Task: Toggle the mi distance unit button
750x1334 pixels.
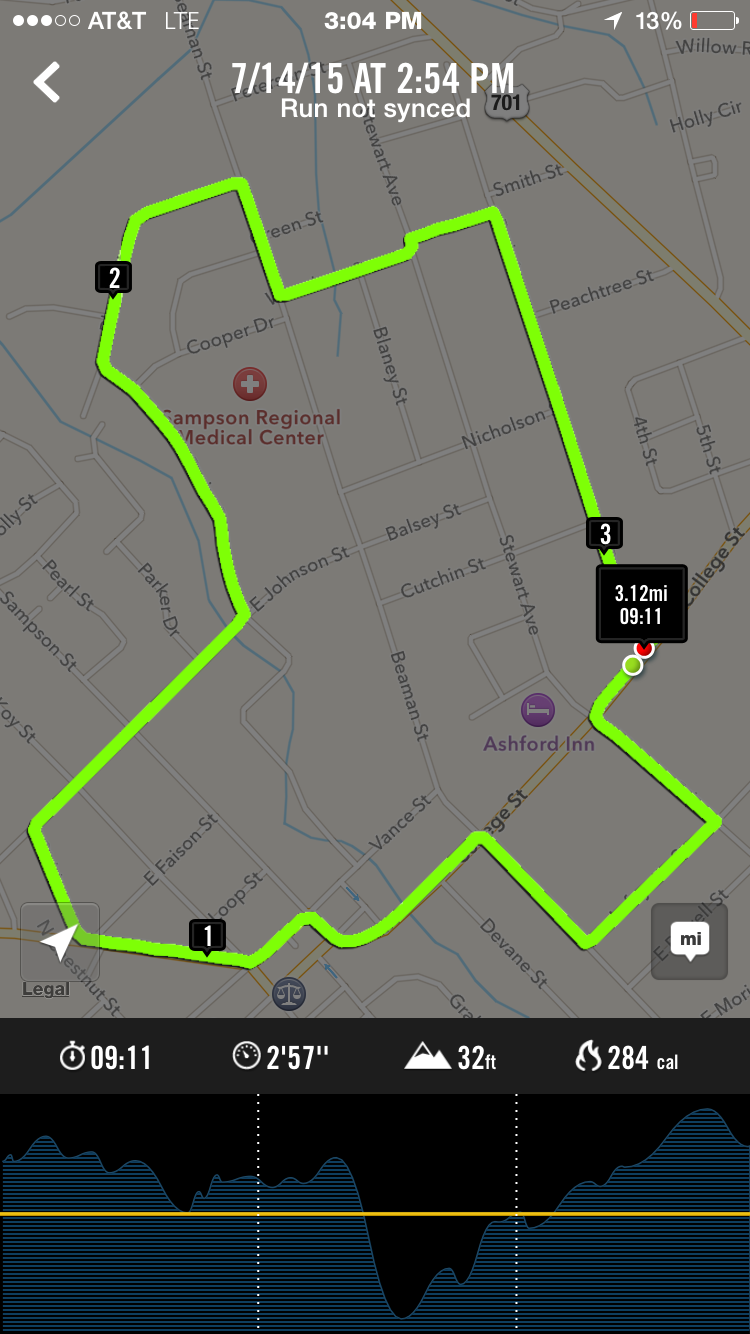Action: (689, 941)
